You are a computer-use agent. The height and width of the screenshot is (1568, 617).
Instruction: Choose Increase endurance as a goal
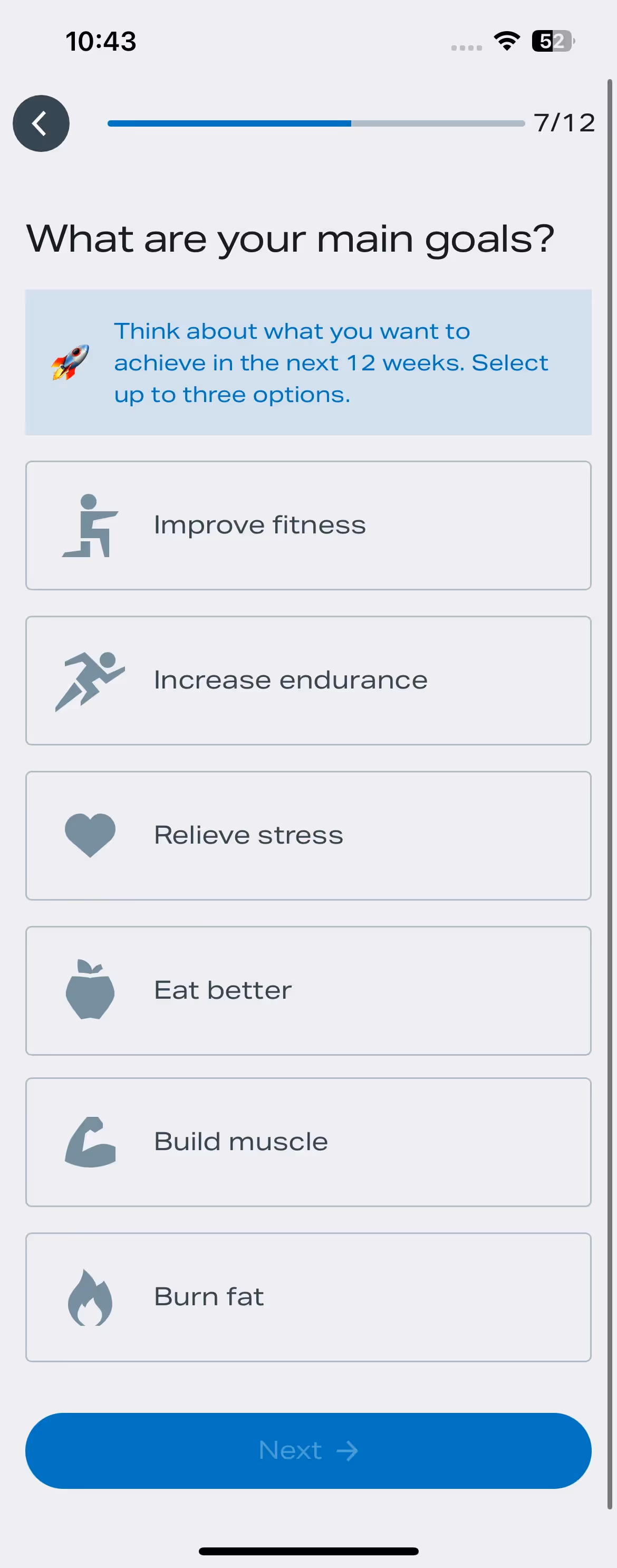tap(308, 681)
